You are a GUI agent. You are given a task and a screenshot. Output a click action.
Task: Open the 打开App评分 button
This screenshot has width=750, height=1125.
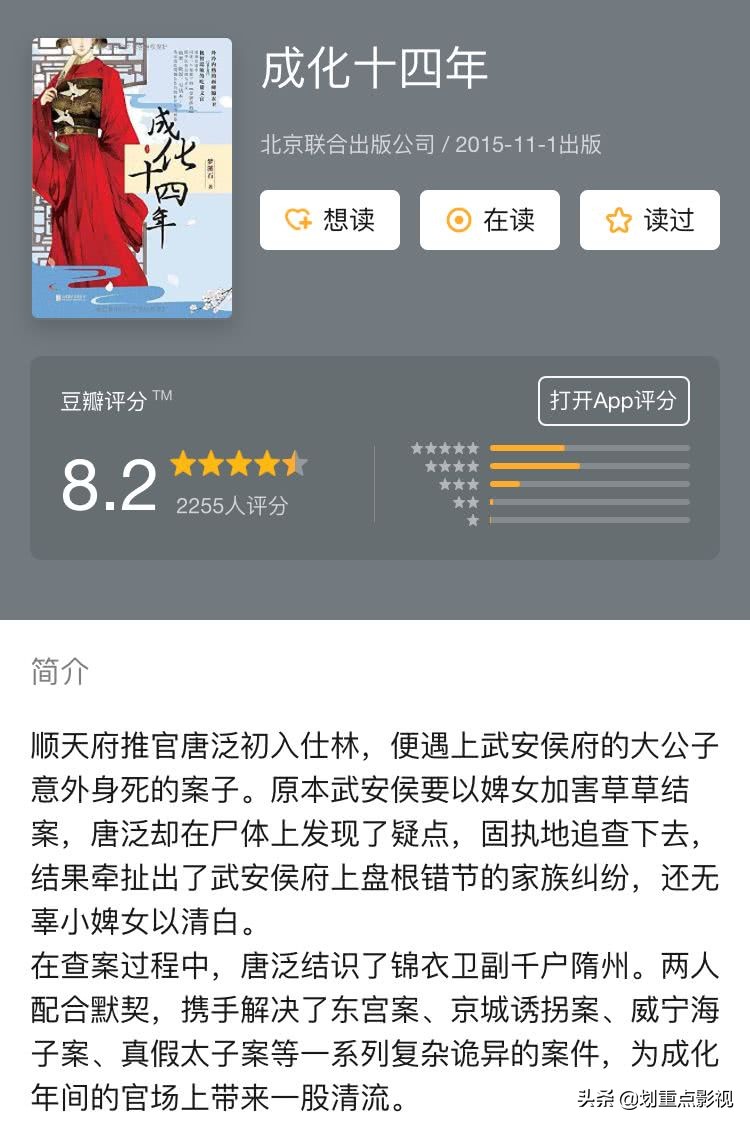(613, 400)
